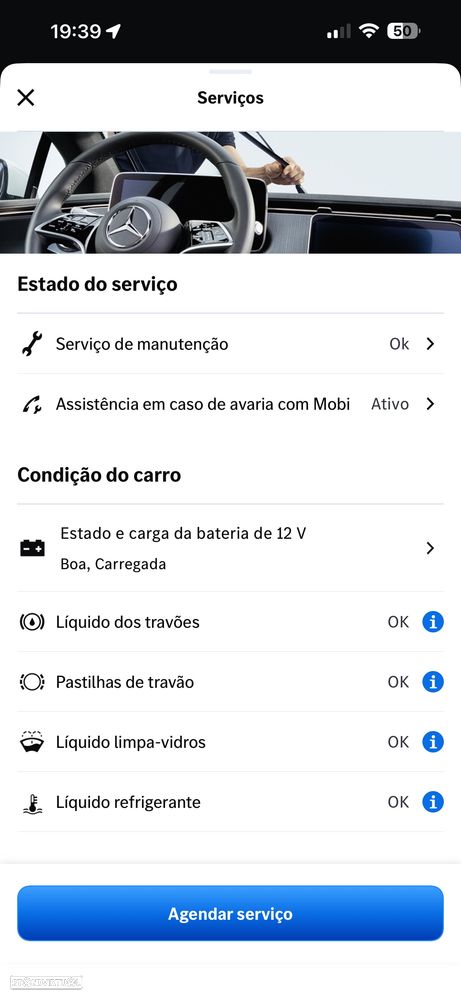The height and width of the screenshot is (999, 461).
Task: Show info for Pastilhas de travão
Action: [433, 682]
